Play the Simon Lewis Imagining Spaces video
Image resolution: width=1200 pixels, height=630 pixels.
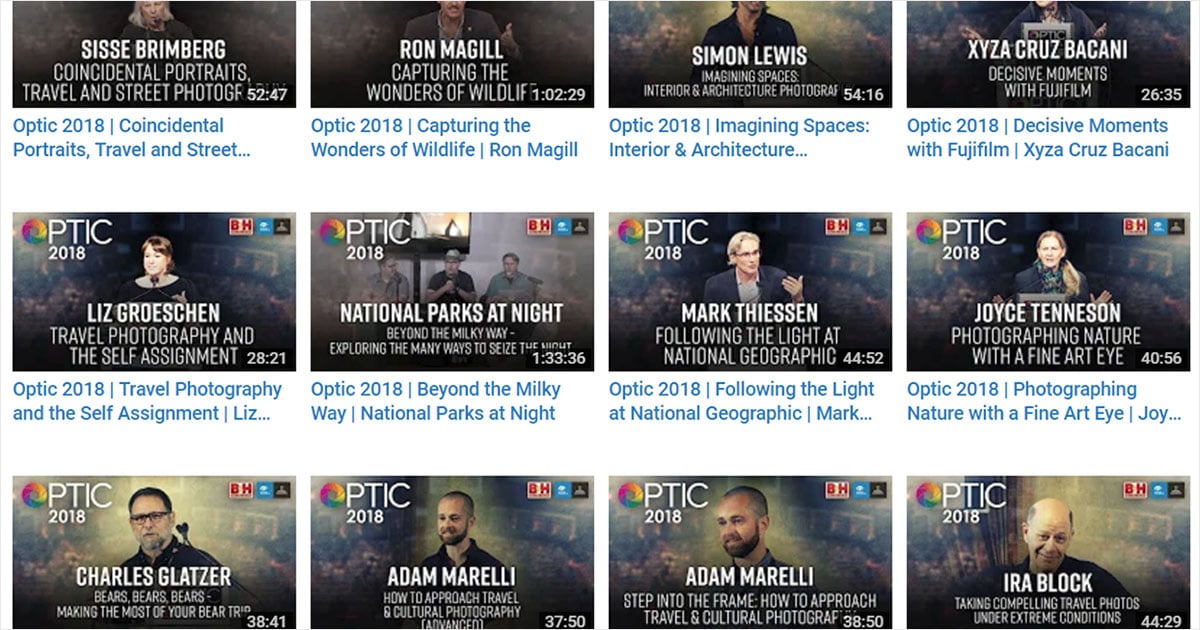pos(750,54)
